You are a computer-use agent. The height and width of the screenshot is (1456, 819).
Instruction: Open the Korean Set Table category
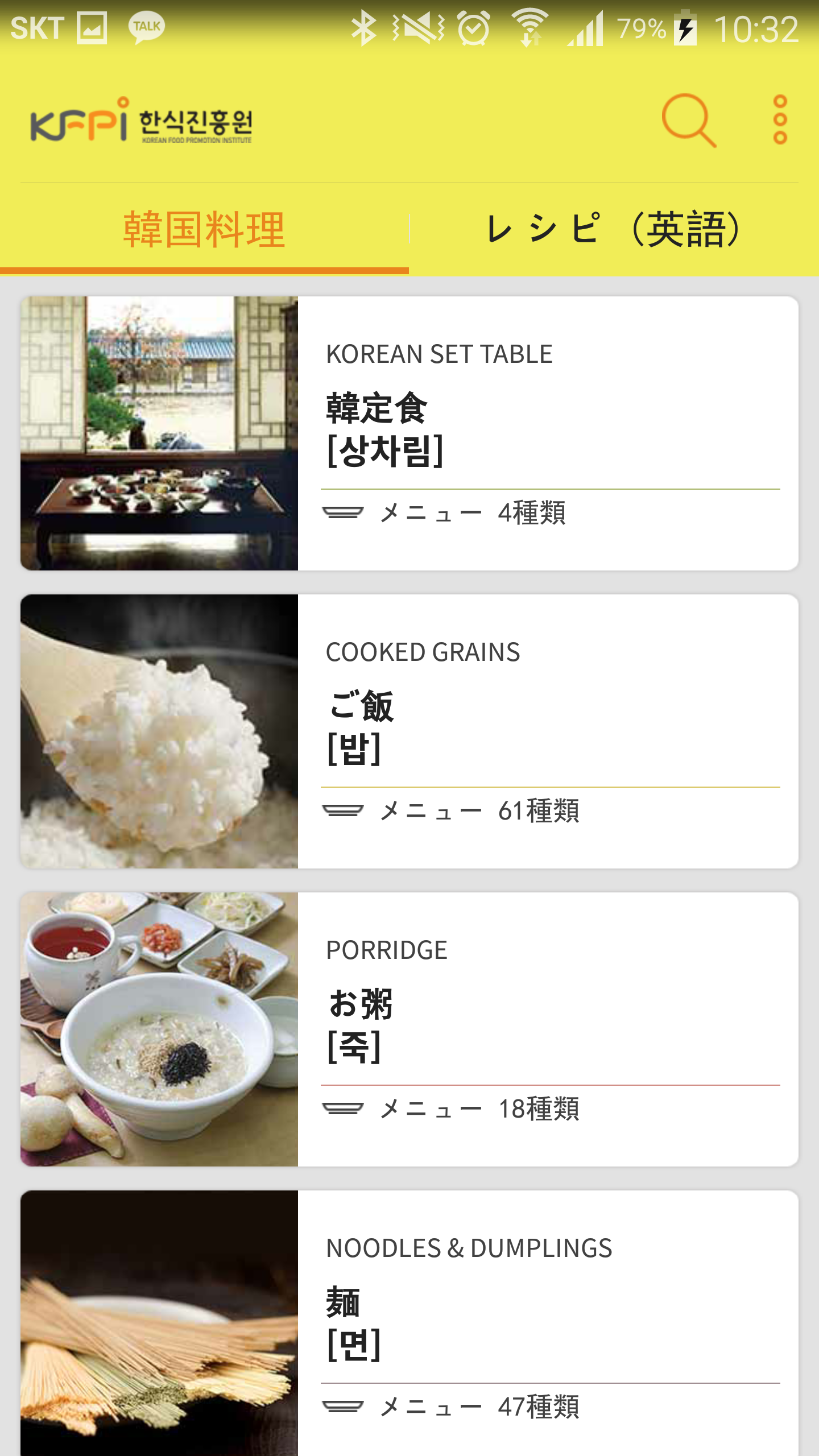(x=409, y=433)
